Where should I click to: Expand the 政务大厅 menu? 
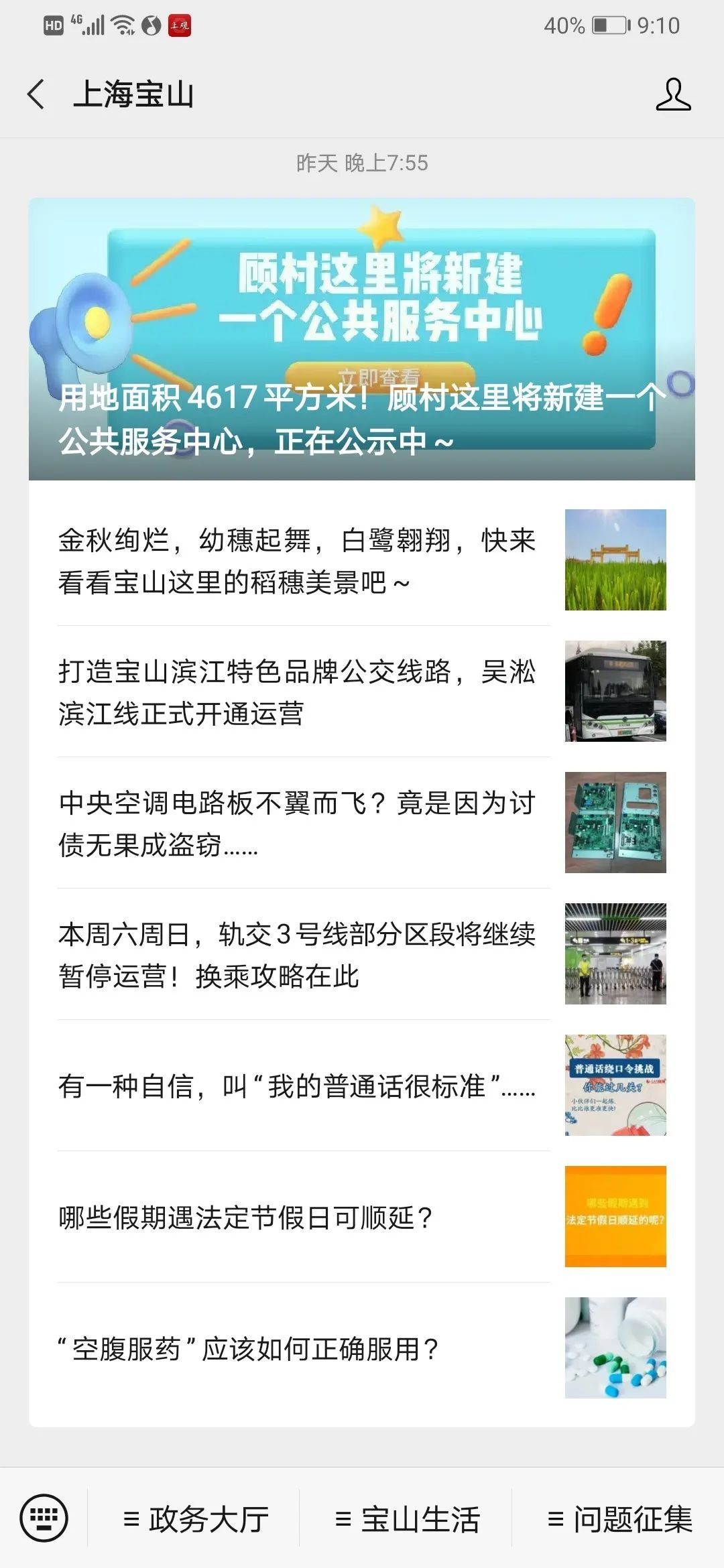pos(196,1519)
